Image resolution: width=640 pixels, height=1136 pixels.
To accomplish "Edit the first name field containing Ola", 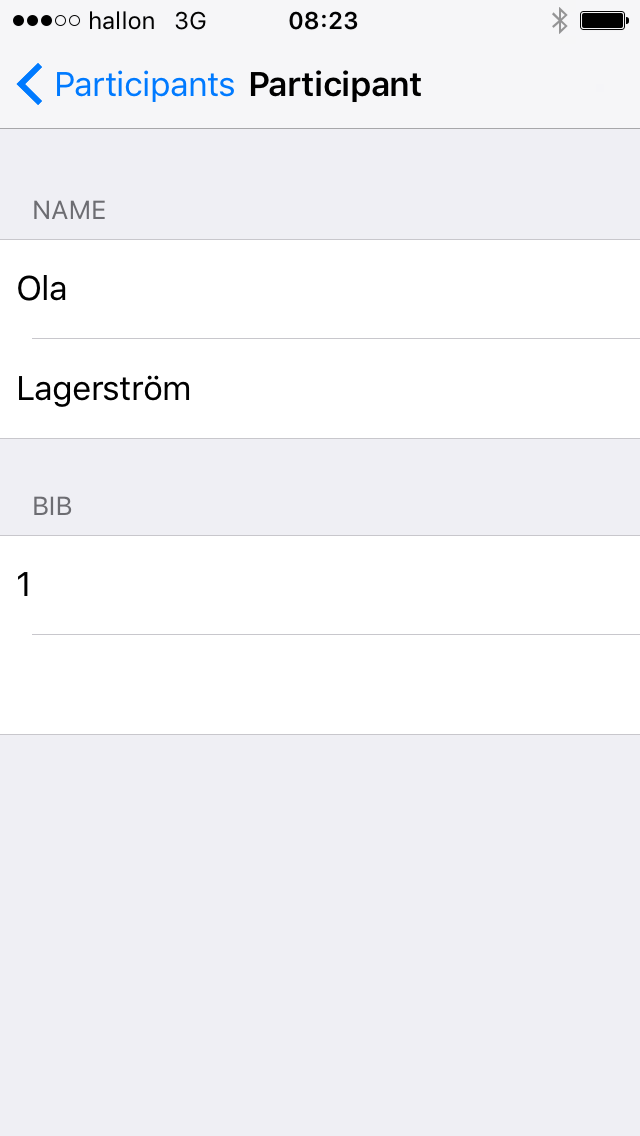I will [x=320, y=289].
